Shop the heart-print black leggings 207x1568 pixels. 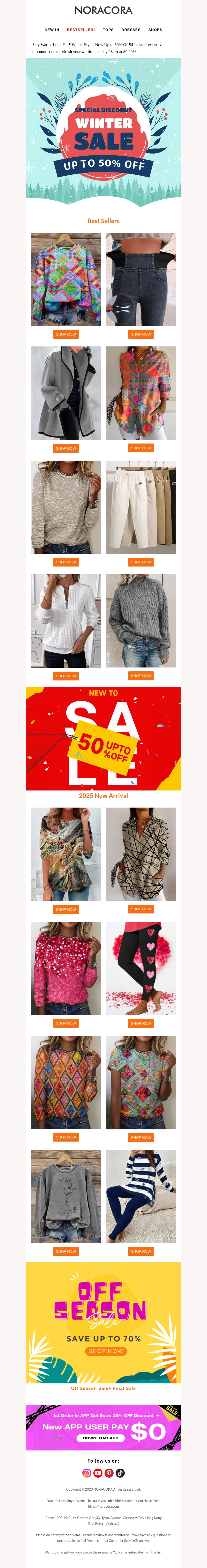[x=141, y=1023]
